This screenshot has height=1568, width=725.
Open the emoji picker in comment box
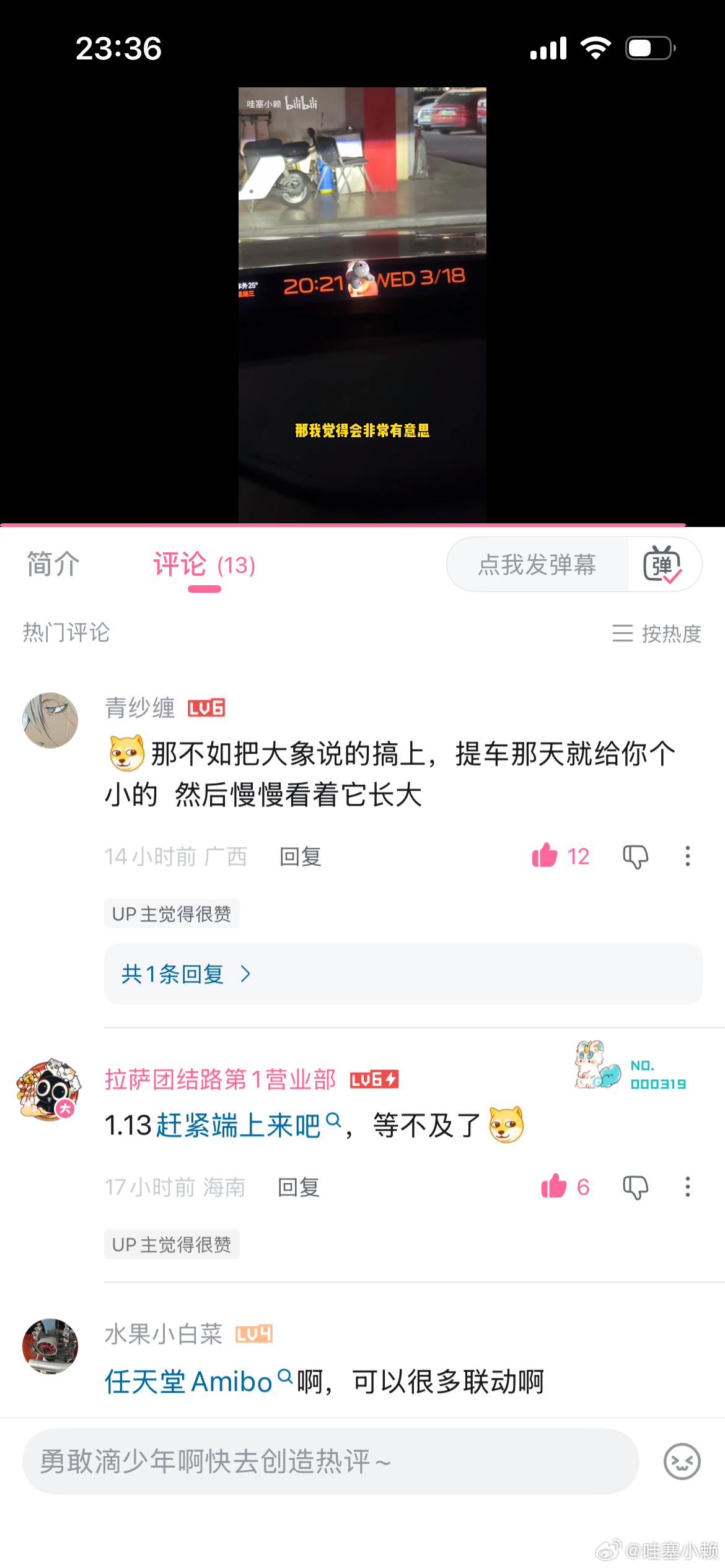tap(682, 1461)
